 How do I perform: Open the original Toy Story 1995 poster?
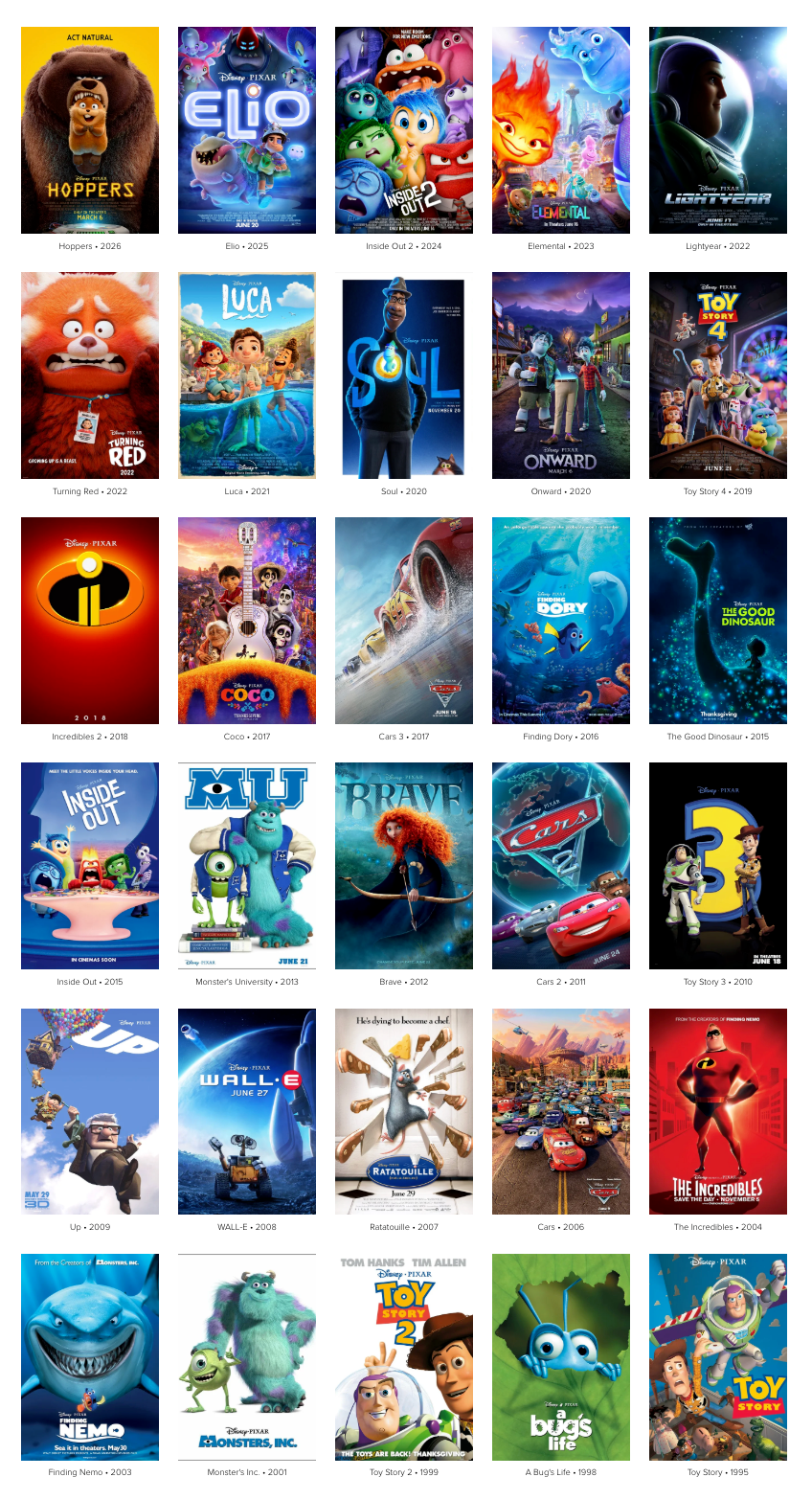coord(718,1356)
